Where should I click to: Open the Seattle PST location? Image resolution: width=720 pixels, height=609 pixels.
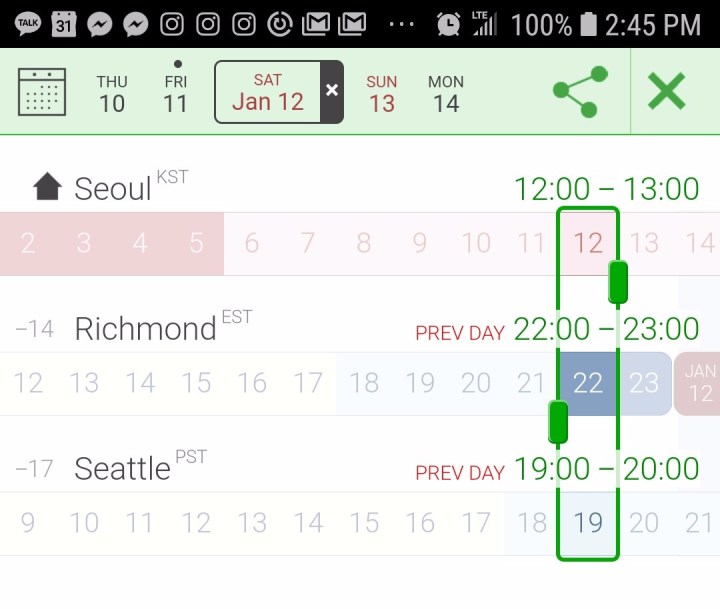(122, 468)
